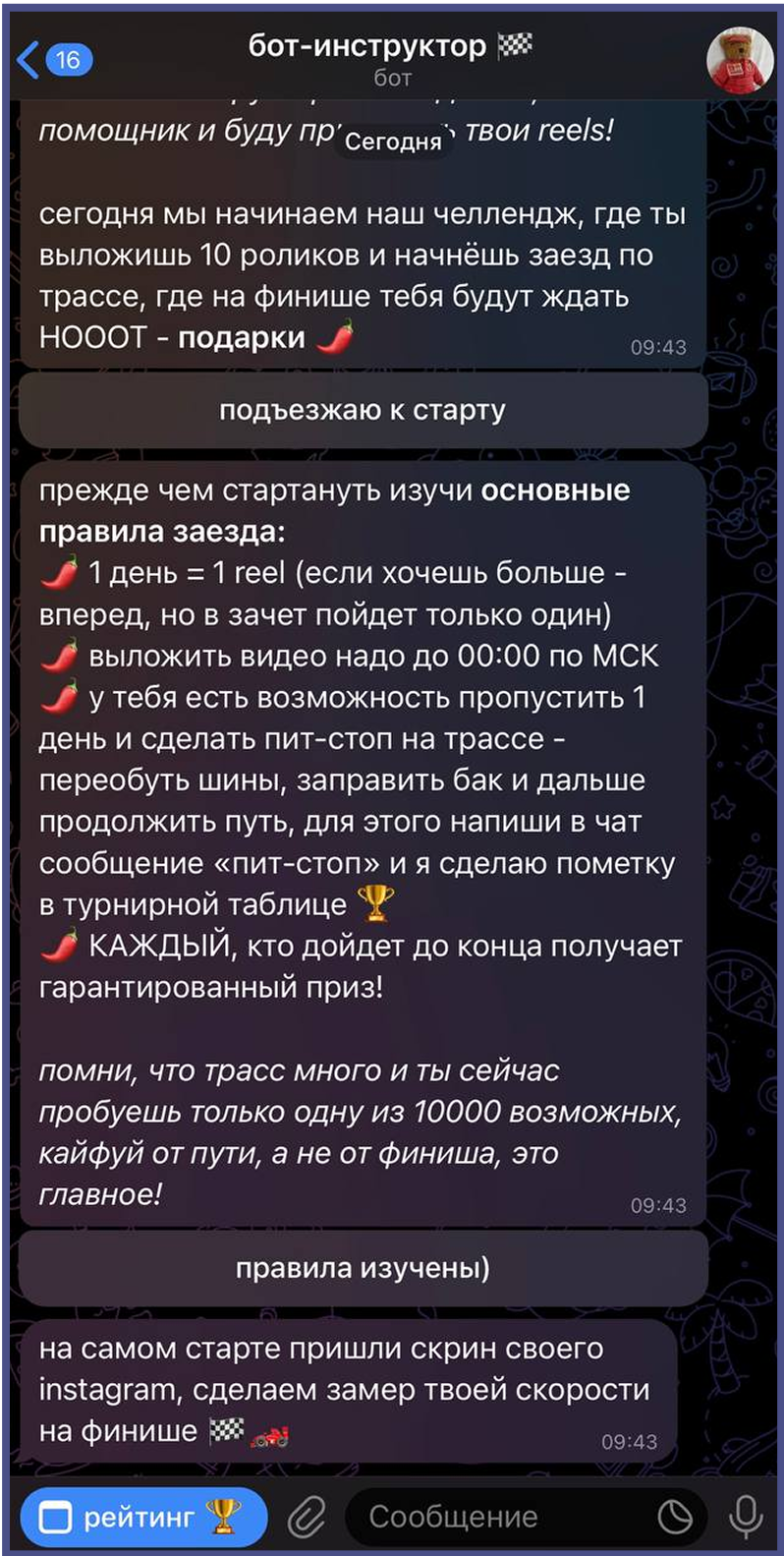
Task: Record a voice message with microphone
Action: [x=746, y=1517]
